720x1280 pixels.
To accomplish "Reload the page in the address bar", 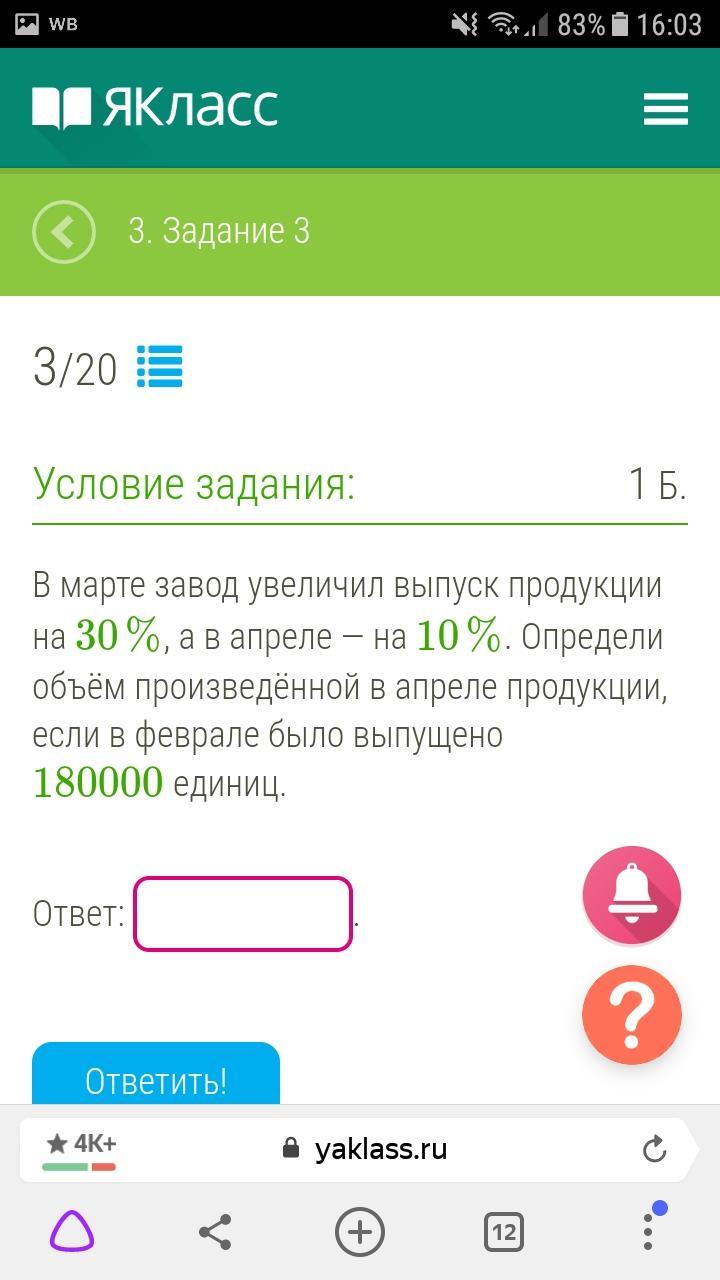I will [654, 1149].
